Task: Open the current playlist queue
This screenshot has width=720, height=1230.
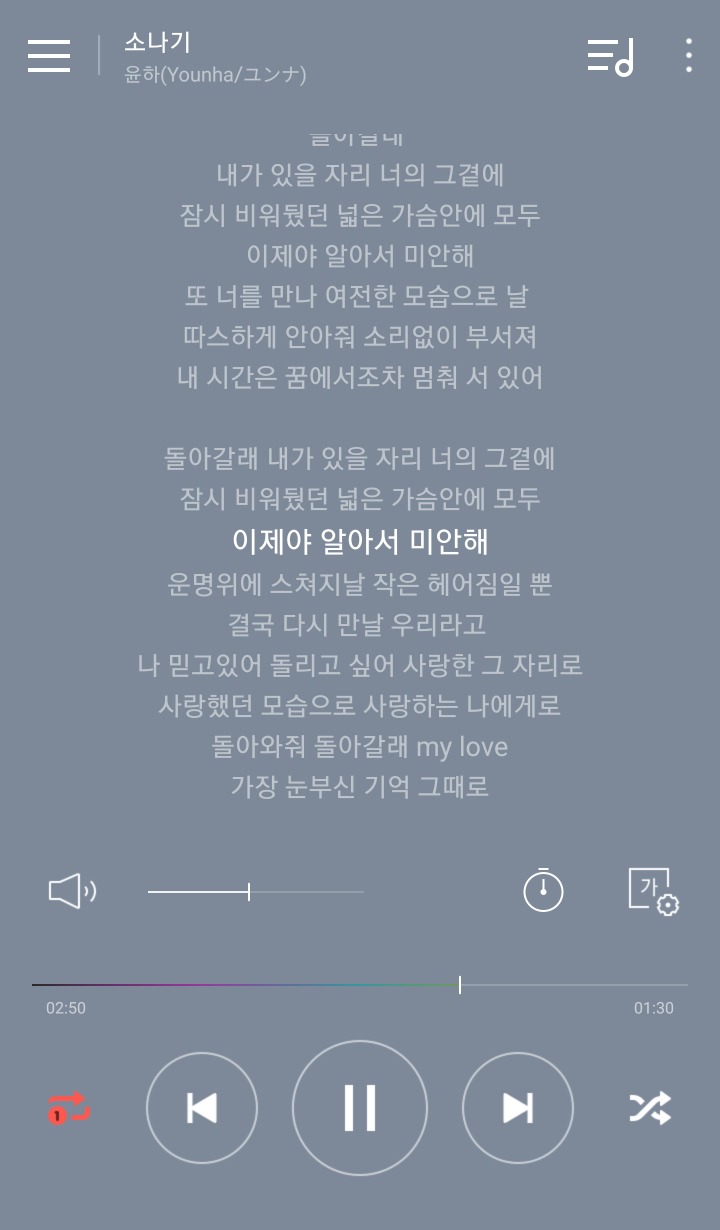Action: [x=610, y=56]
